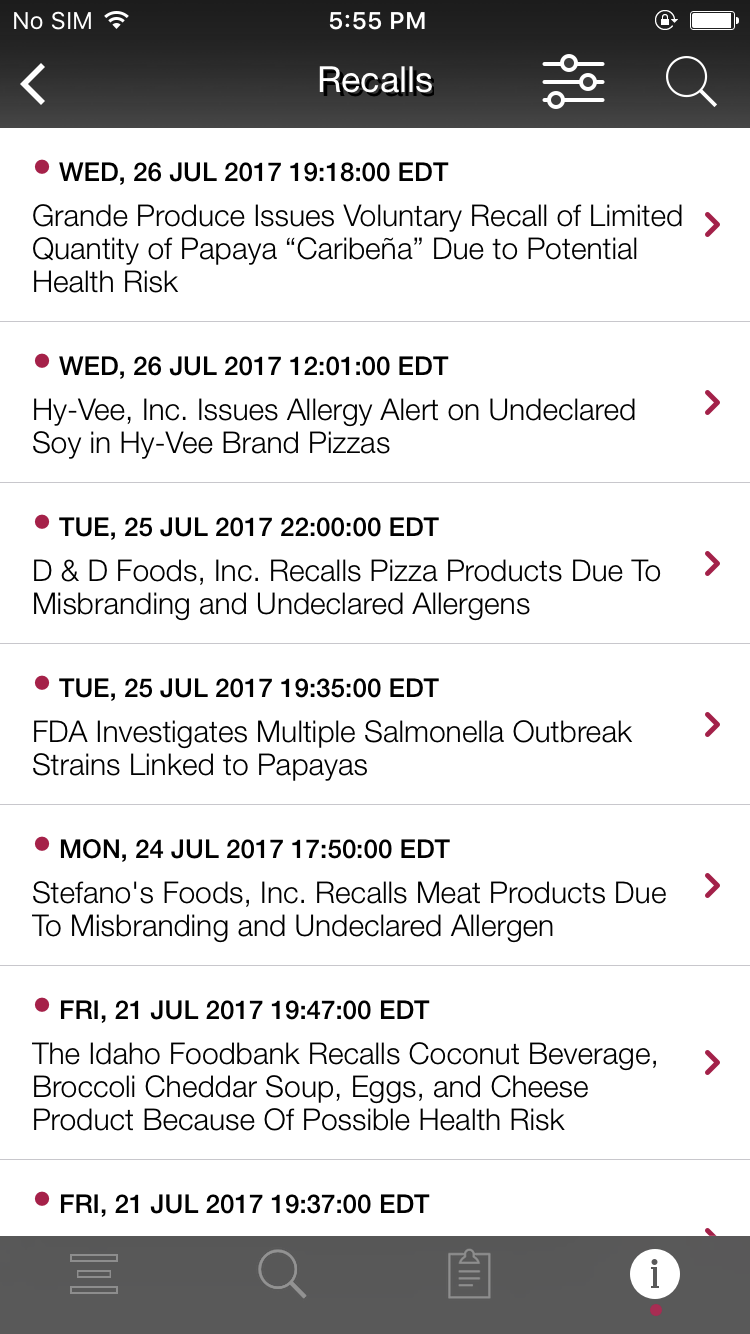Image resolution: width=750 pixels, height=1334 pixels.
Task: Tap the search magnifier in the header
Action: [691, 82]
